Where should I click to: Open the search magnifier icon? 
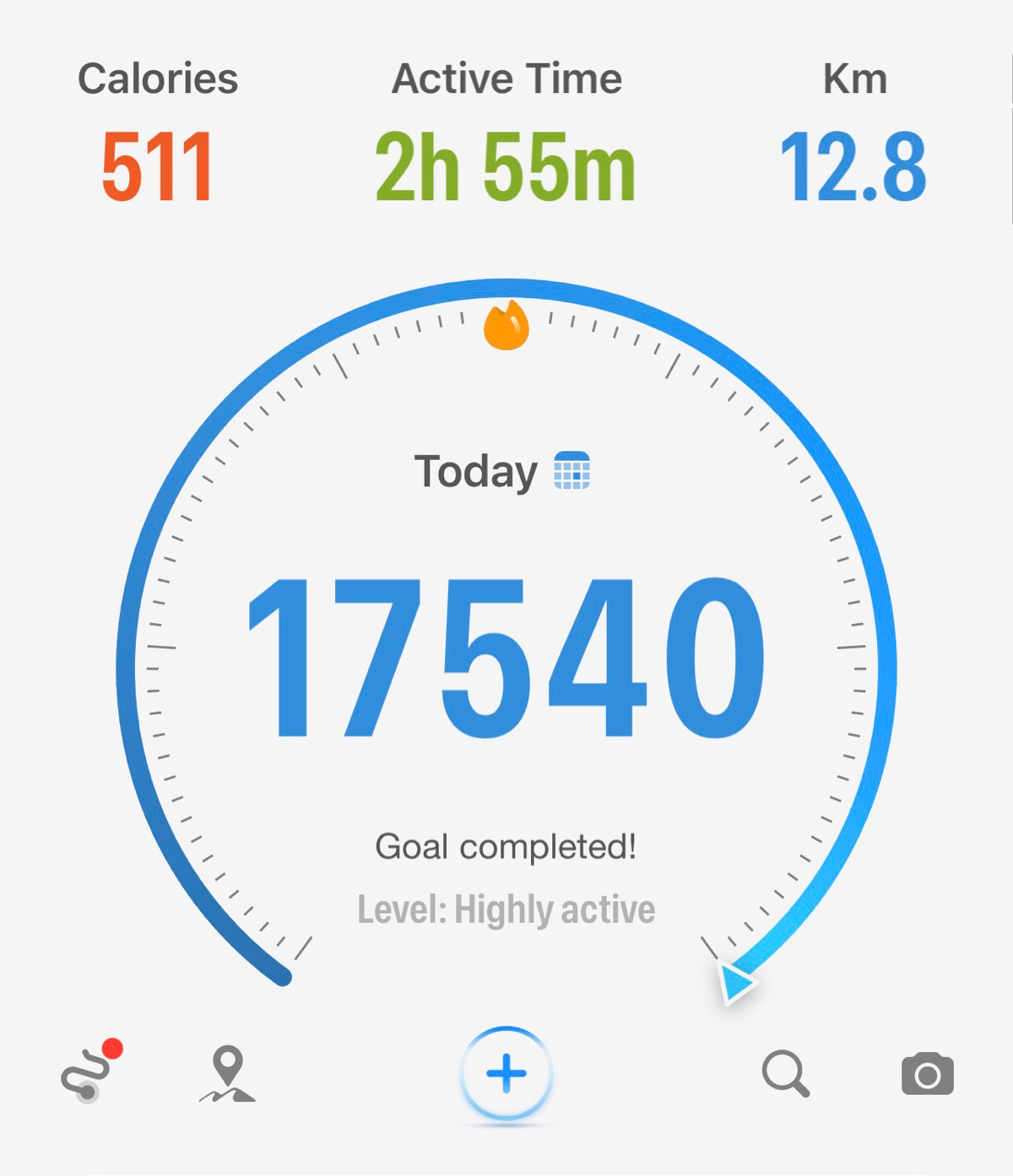coord(786,1073)
